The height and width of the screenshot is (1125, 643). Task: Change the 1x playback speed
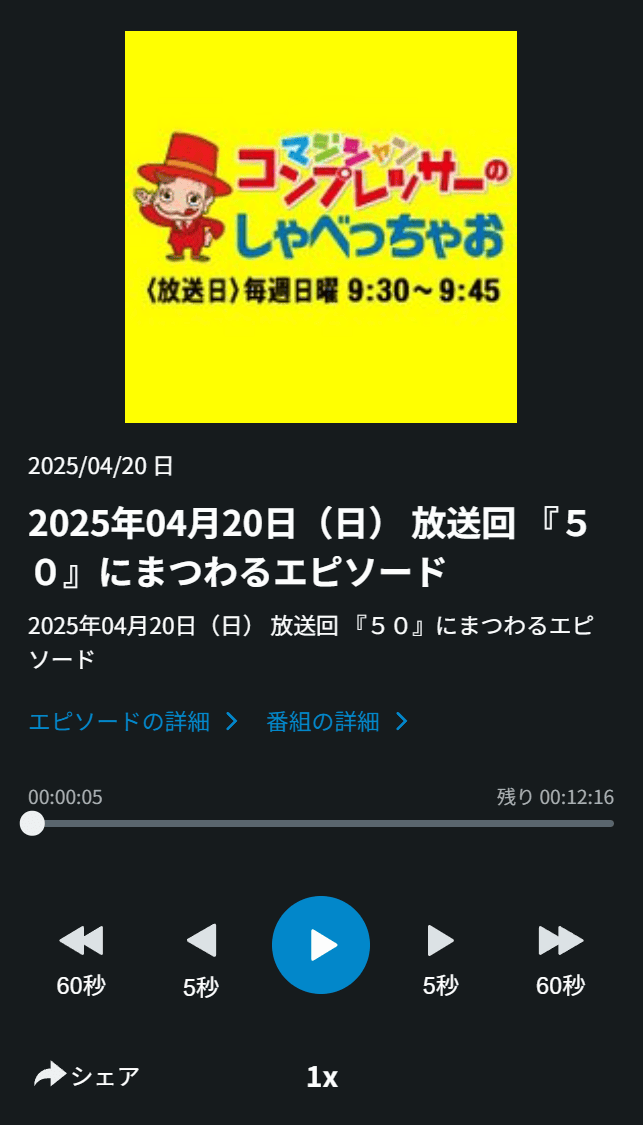(321, 1077)
